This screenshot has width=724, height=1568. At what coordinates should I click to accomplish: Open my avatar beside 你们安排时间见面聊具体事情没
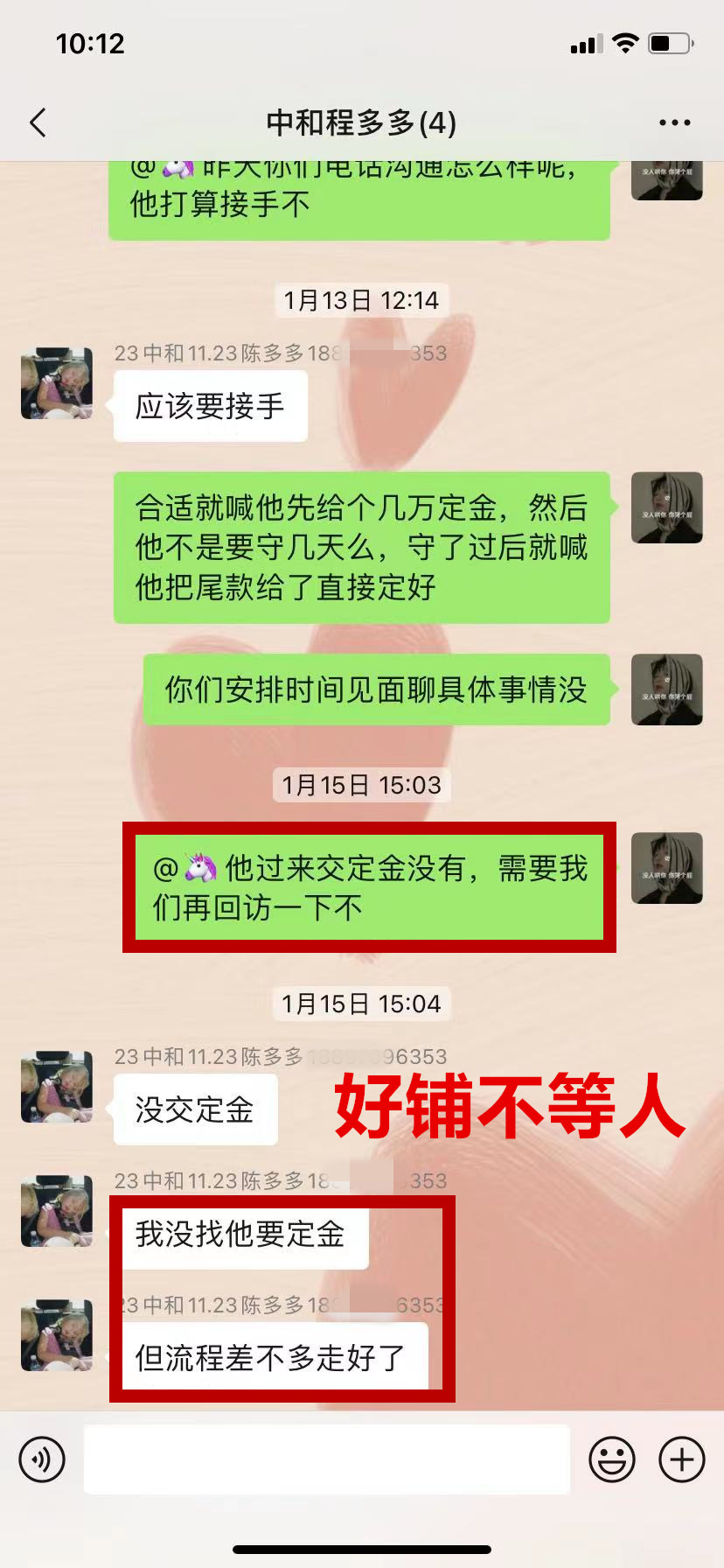pos(667,689)
